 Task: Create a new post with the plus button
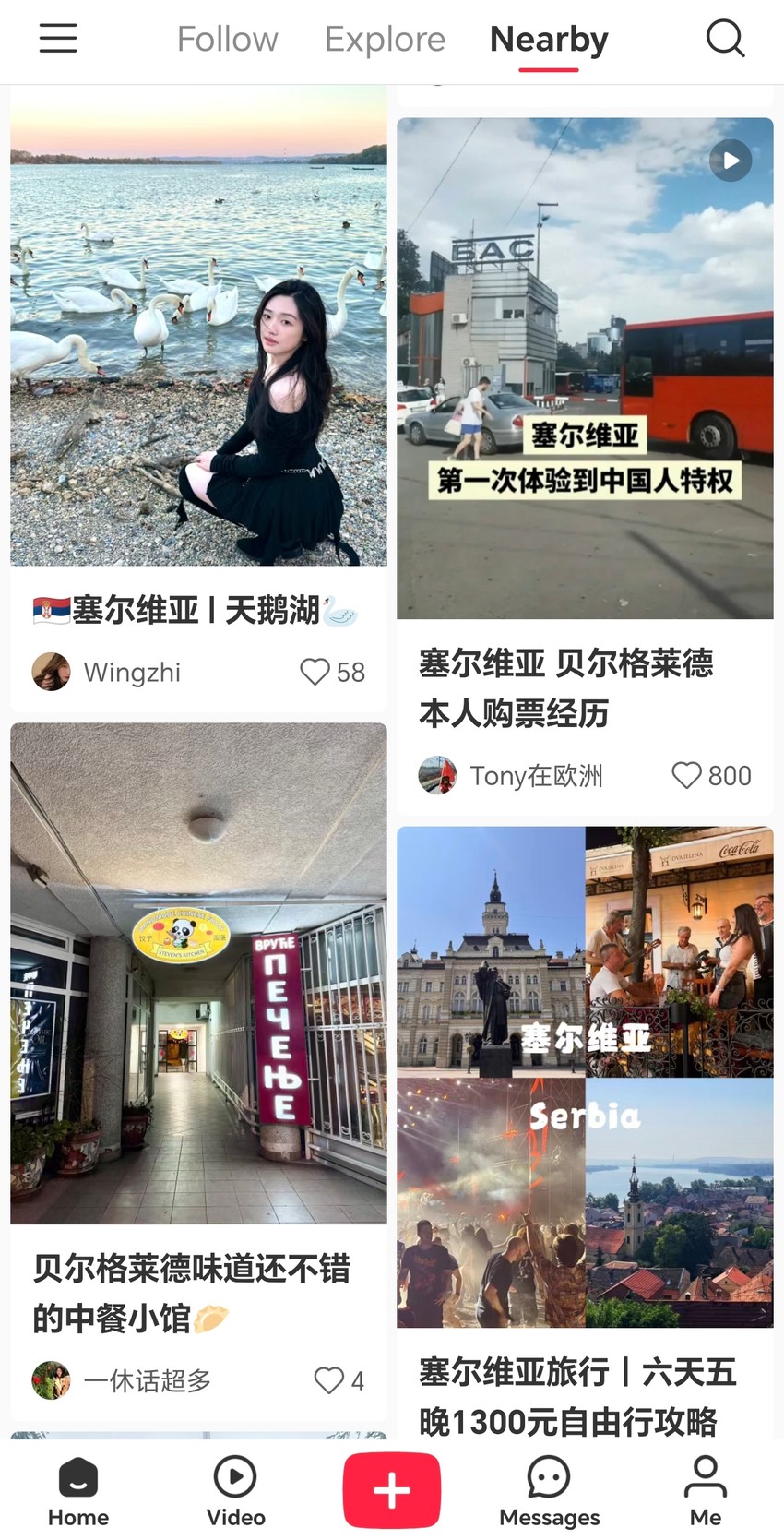392,1490
